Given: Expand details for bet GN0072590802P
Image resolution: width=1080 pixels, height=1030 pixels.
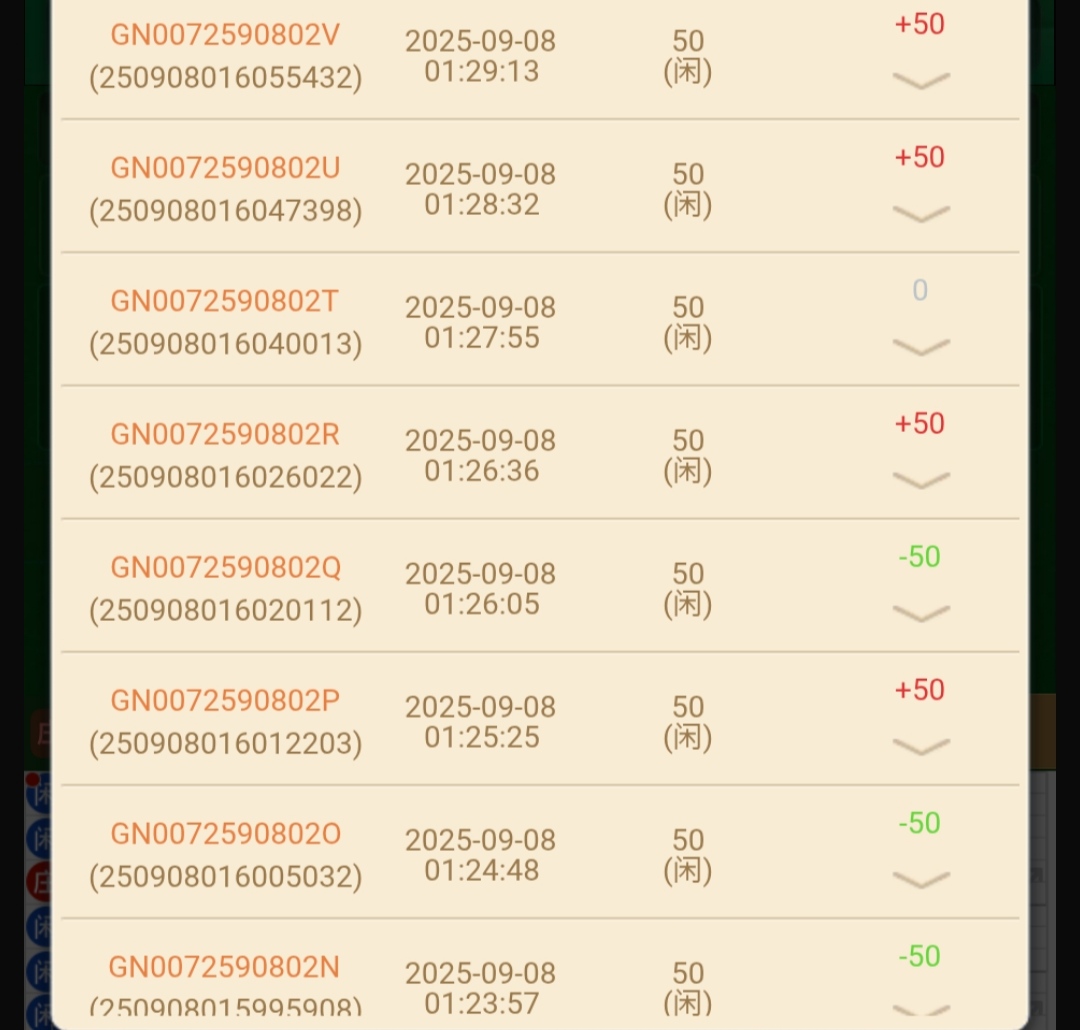Looking at the screenshot, I should [x=920, y=746].
